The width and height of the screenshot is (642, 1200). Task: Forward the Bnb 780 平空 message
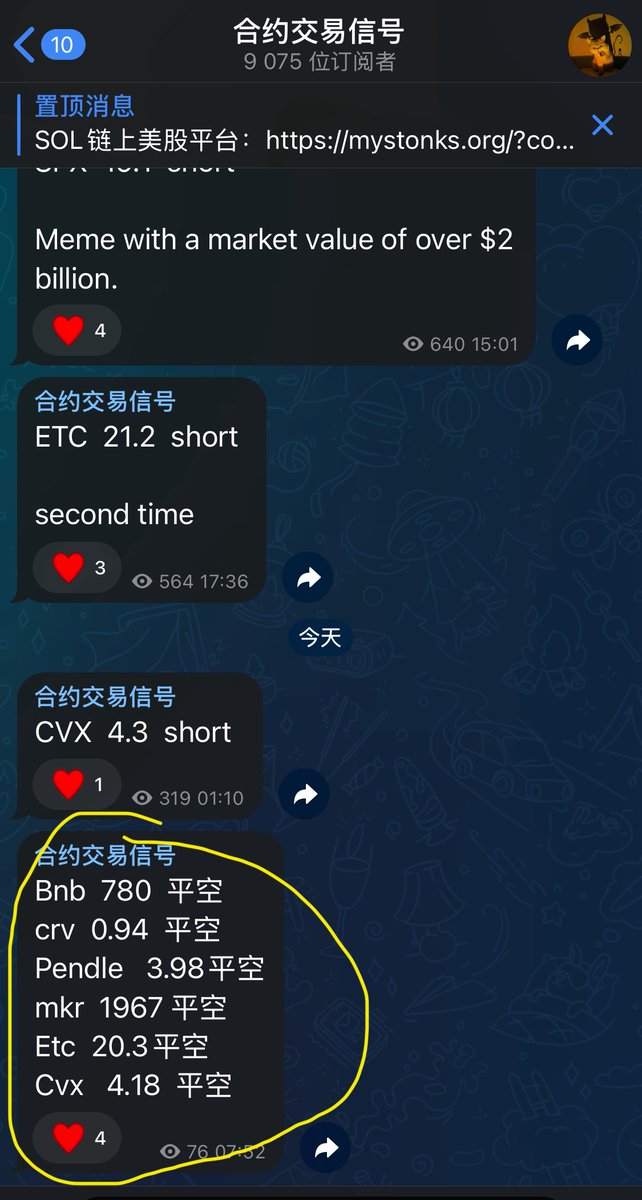(325, 1149)
